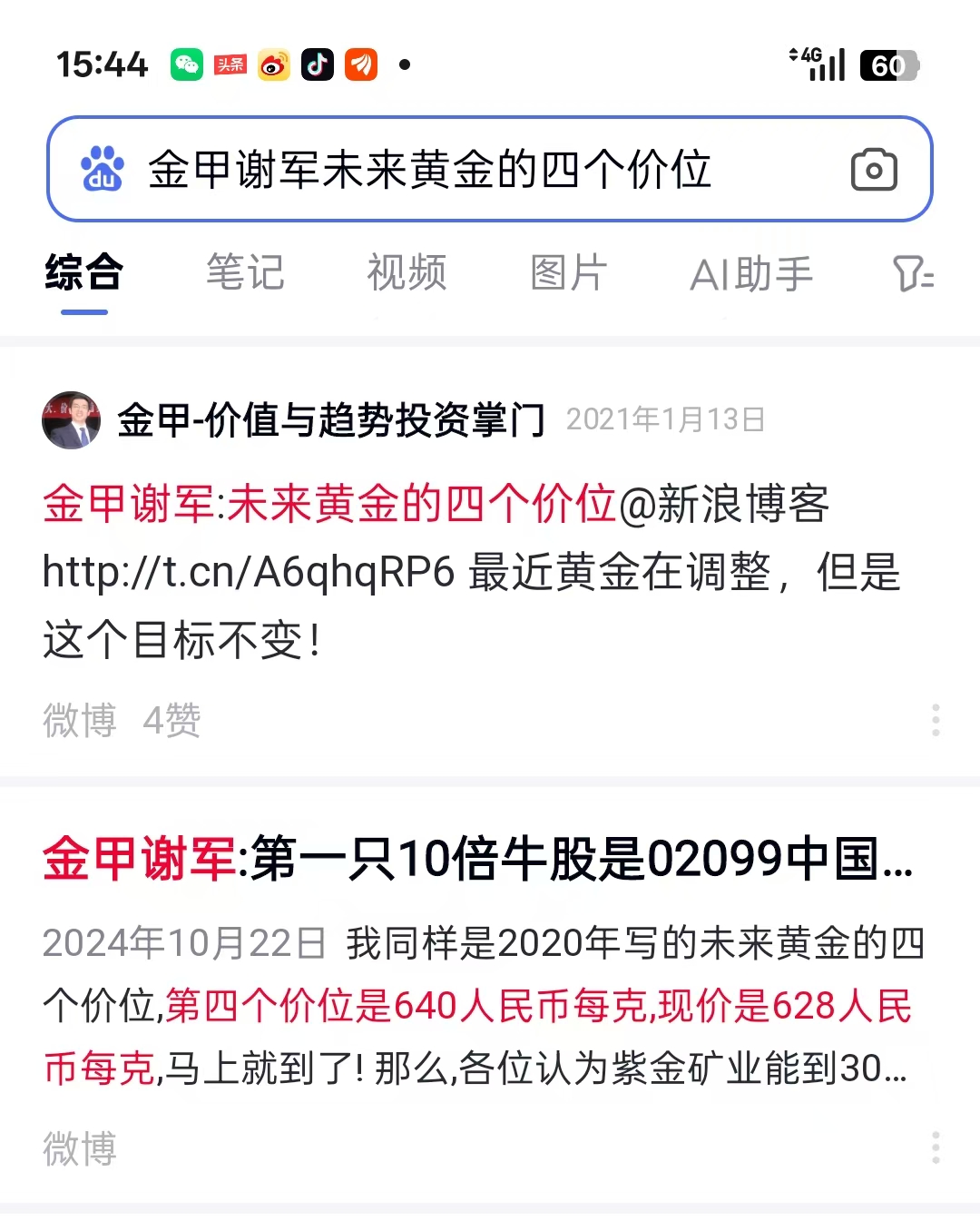Open more options for 2021年1月13日 result
980x1221 pixels.
936,720
